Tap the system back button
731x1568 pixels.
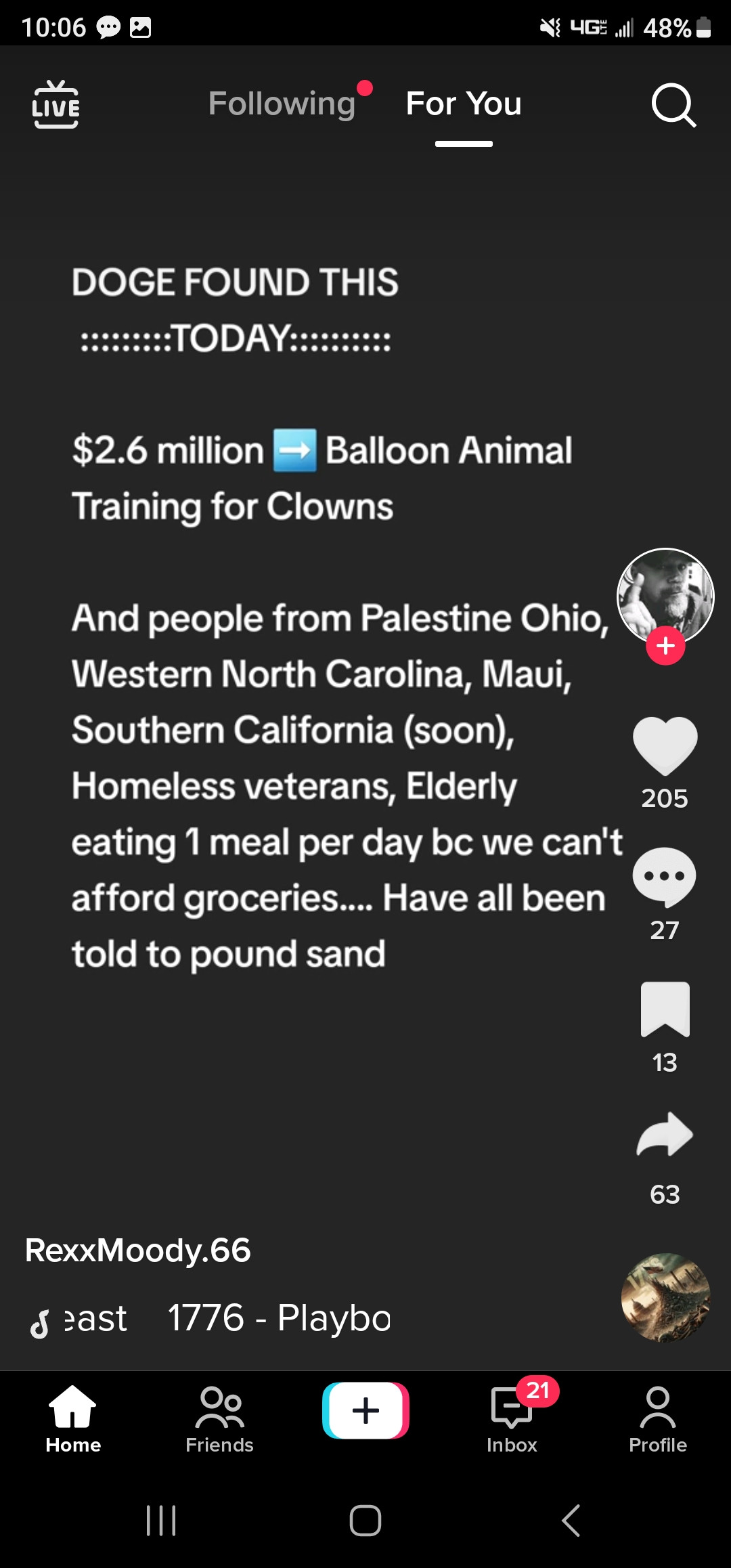571,1521
